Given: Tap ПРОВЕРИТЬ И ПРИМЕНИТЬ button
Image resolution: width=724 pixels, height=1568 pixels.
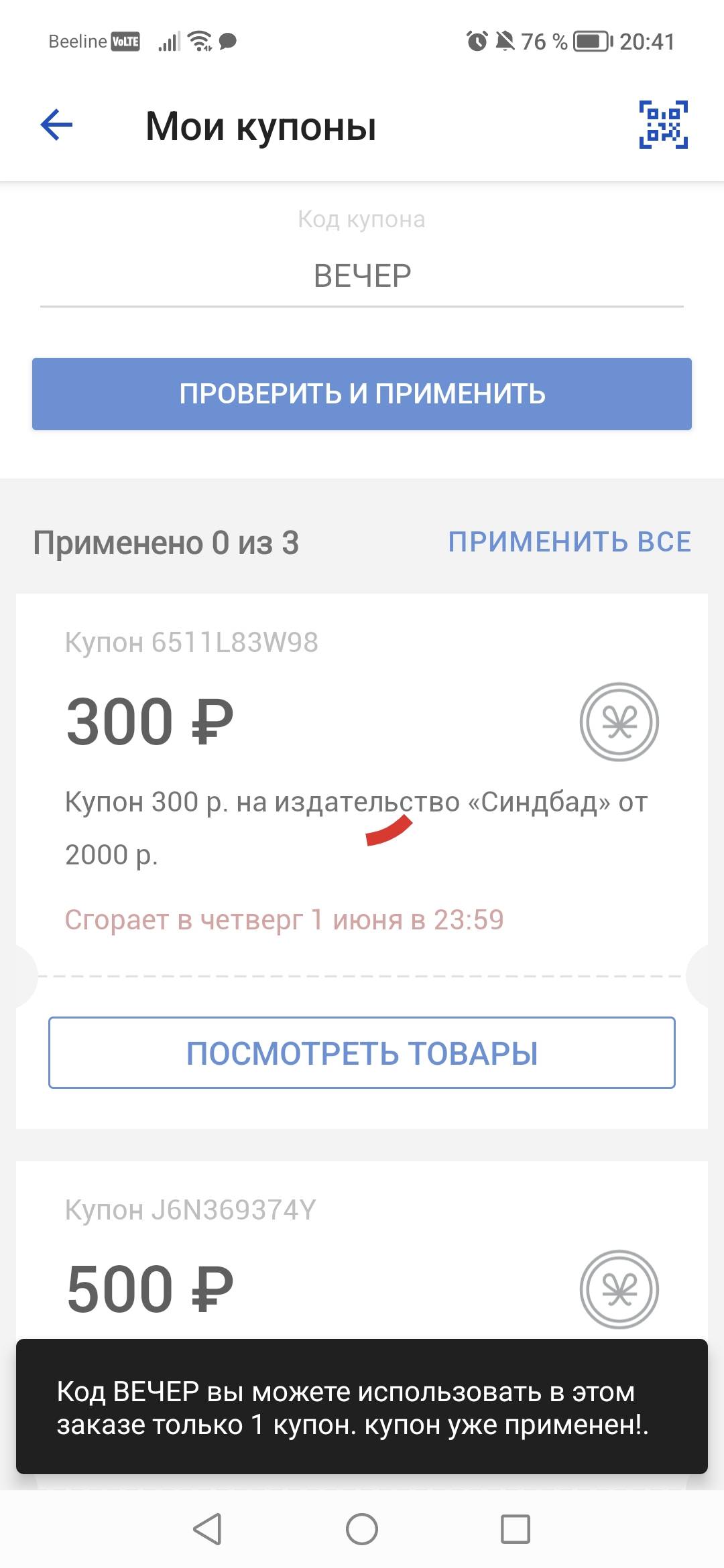Looking at the screenshot, I should pyautogui.click(x=362, y=394).
